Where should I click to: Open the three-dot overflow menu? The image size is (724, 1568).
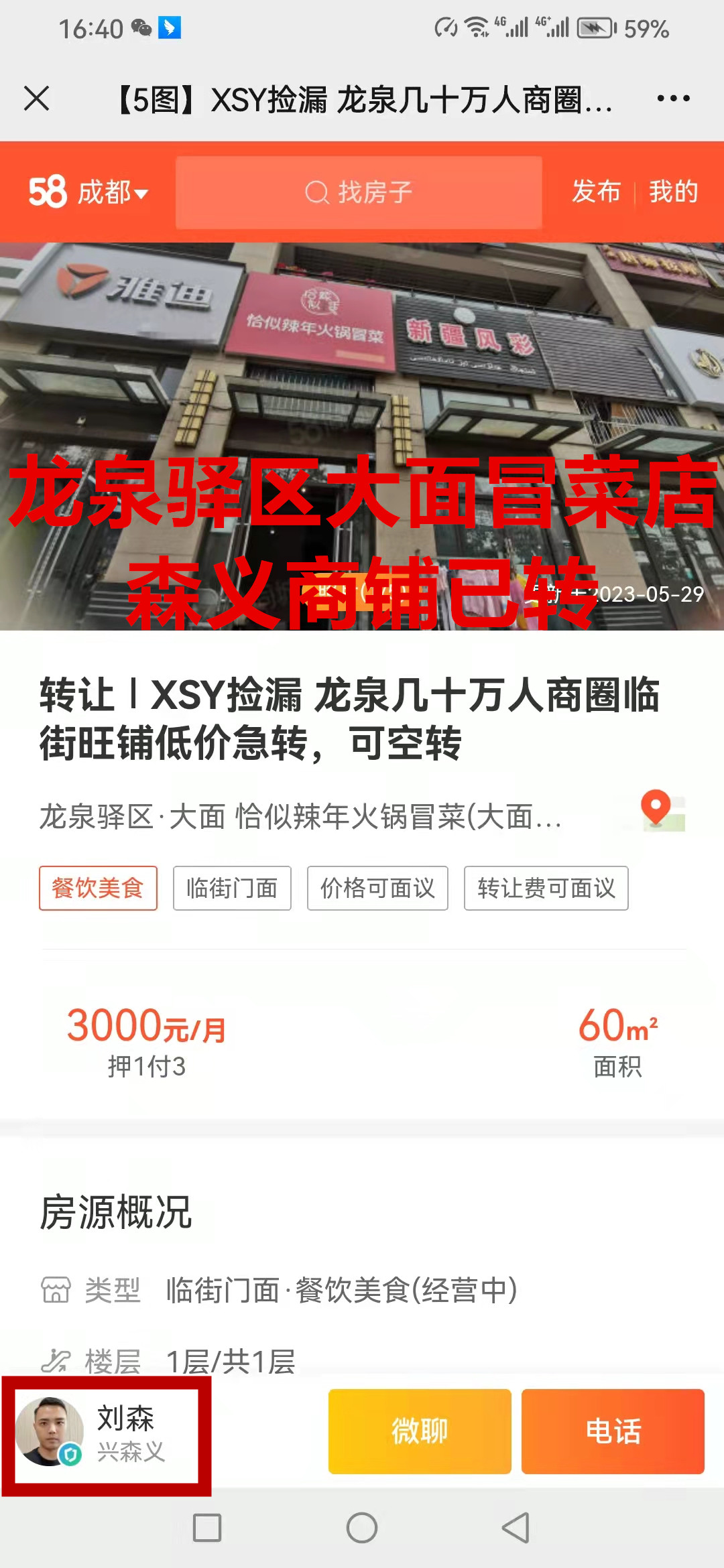click(673, 99)
